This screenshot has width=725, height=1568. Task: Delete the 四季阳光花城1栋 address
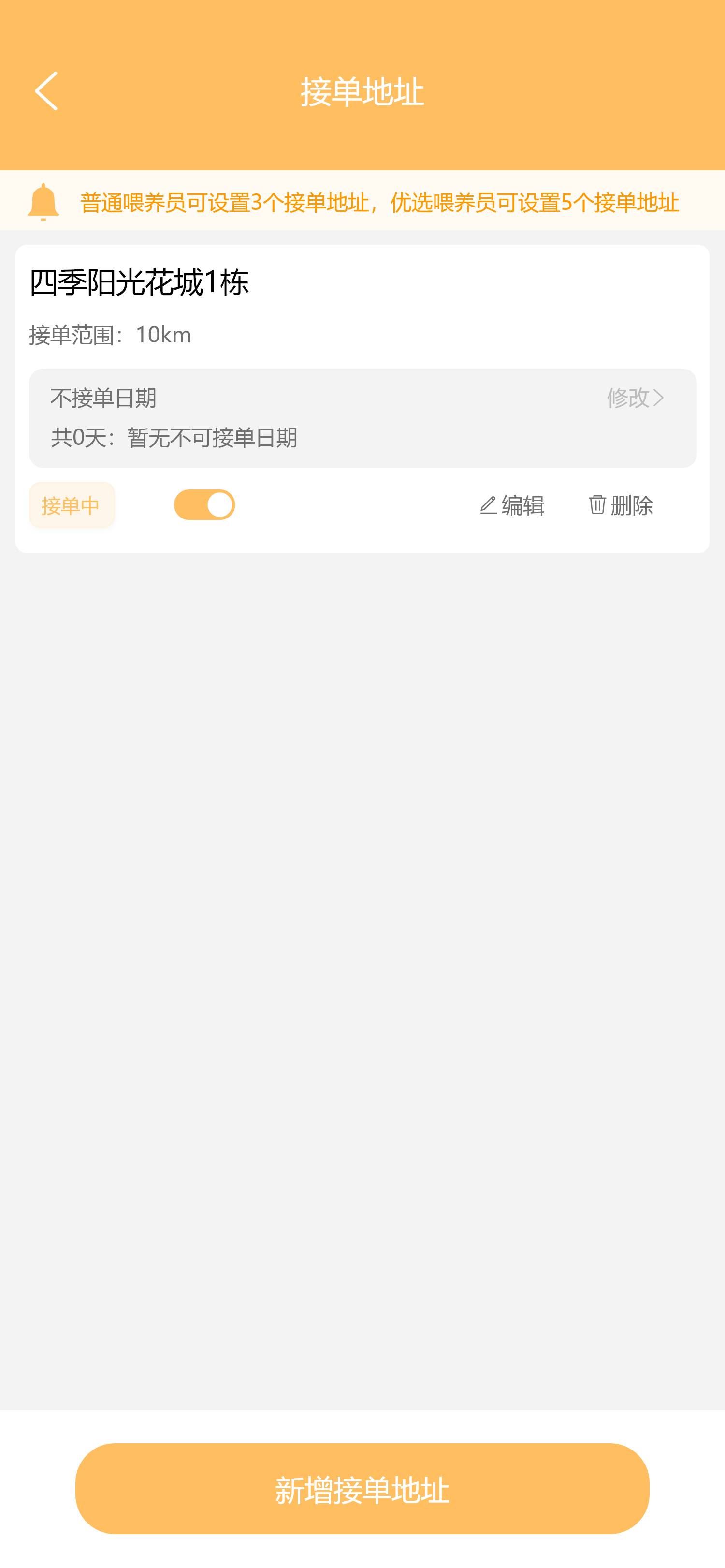click(621, 505)
